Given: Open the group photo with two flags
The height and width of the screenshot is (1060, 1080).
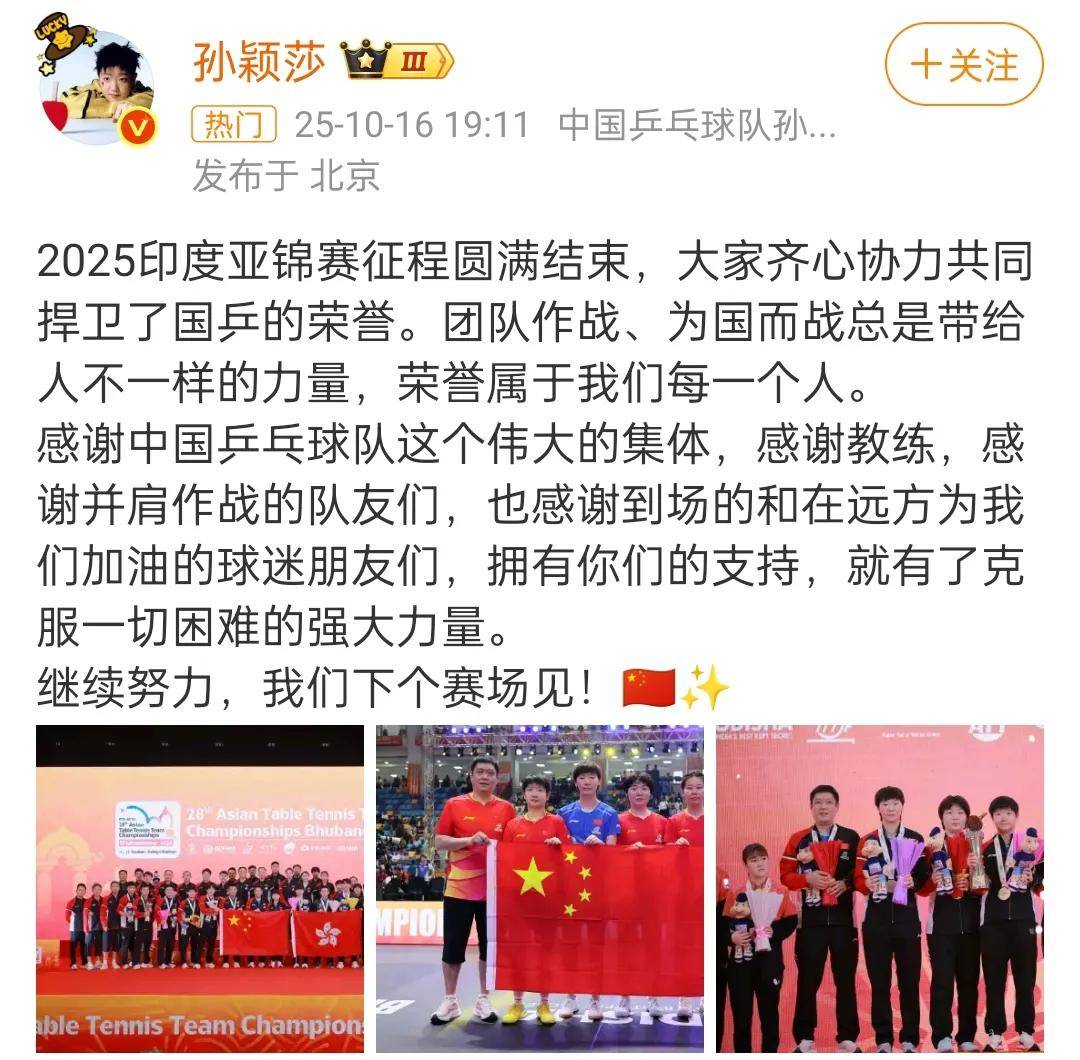Looking at the screenshot, I should pos(200,888).
